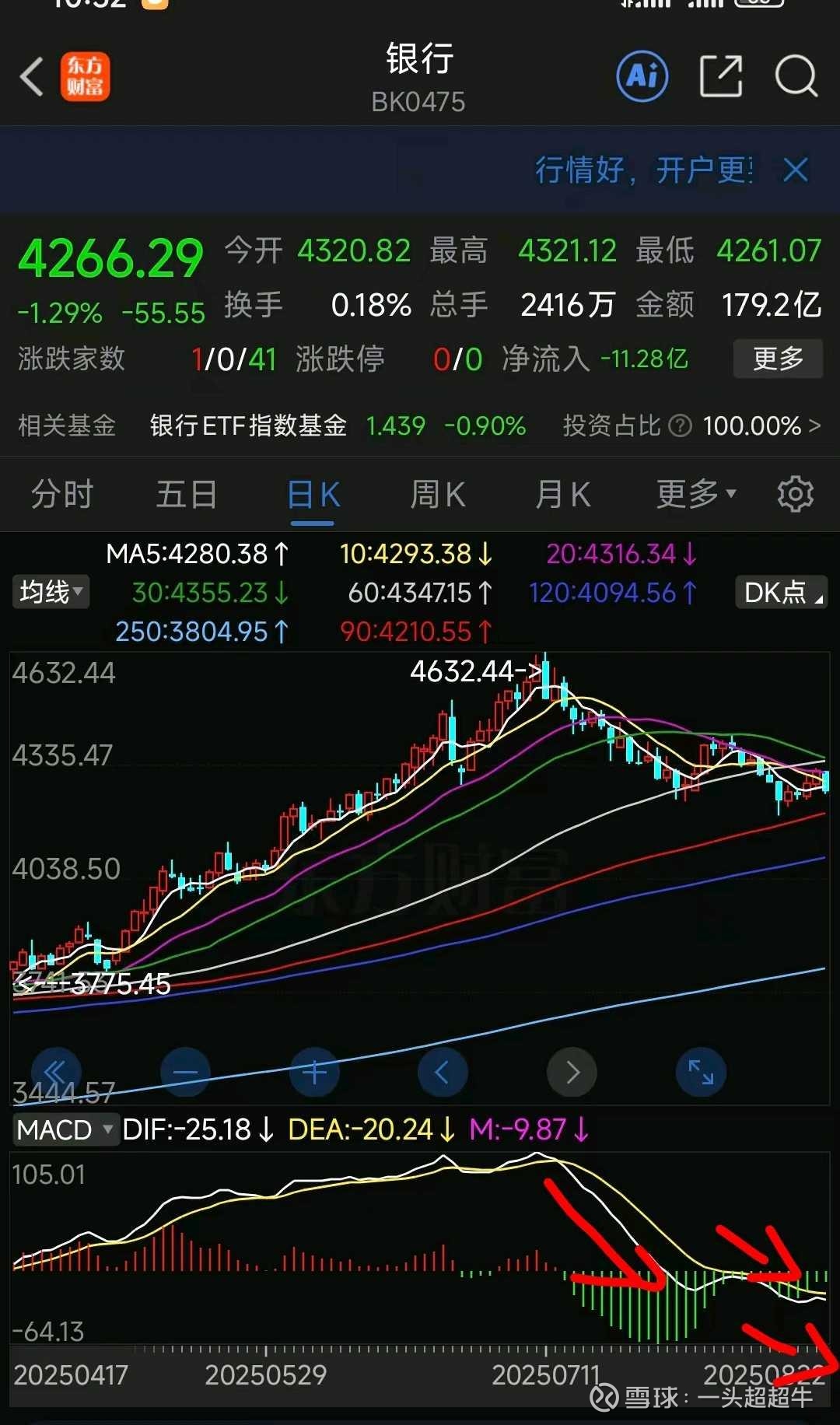840x1425 pixels.
Task: Select the 日K chart tab
Action: (x=313, y=495)
